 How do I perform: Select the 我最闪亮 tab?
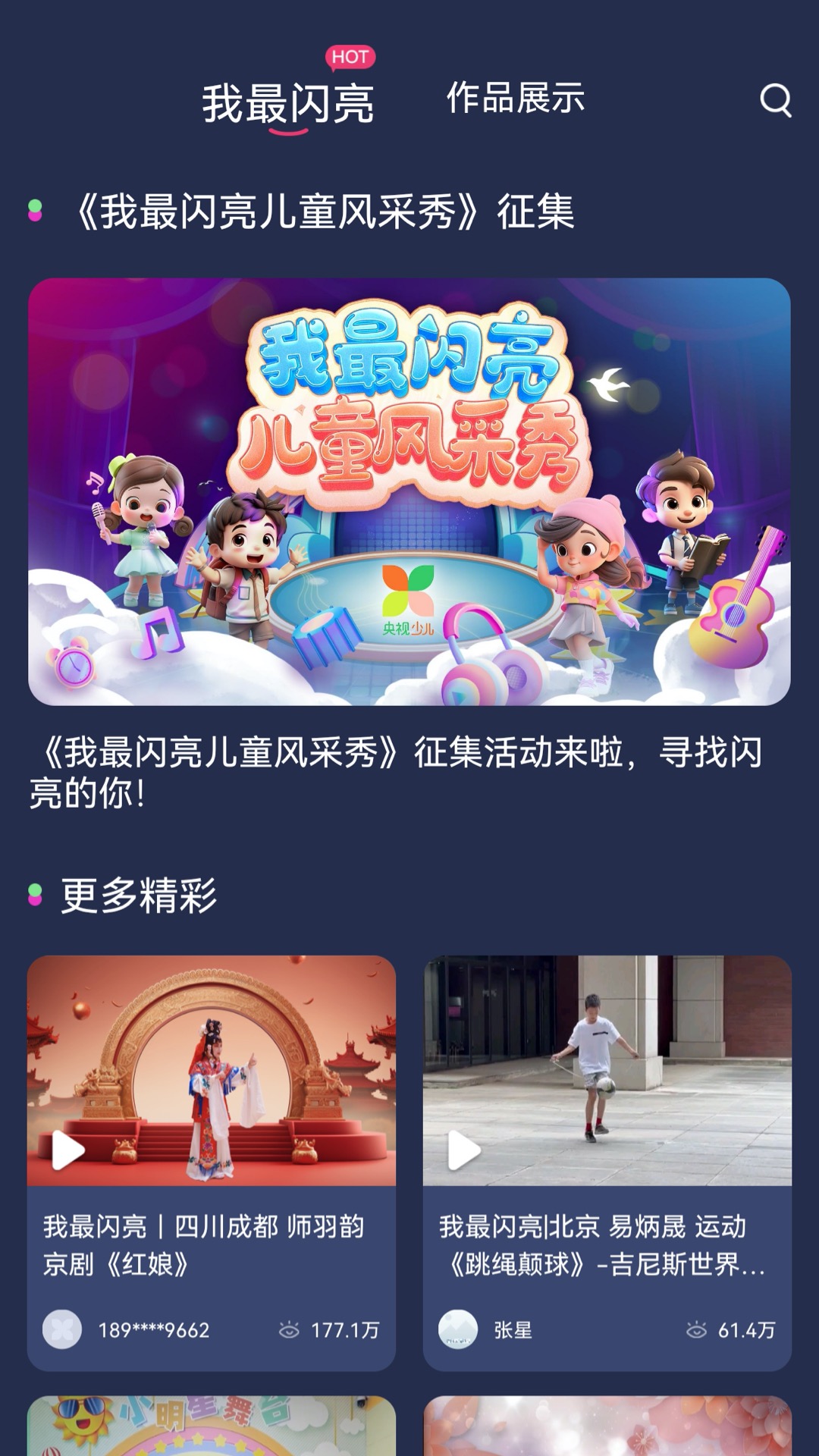point(287,104)
